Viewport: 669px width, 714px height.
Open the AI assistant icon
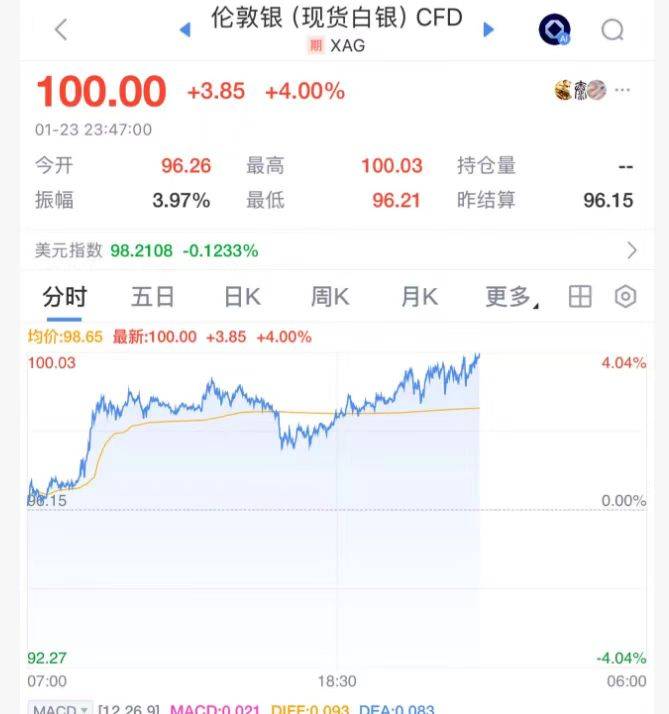[x=554, y=30]
